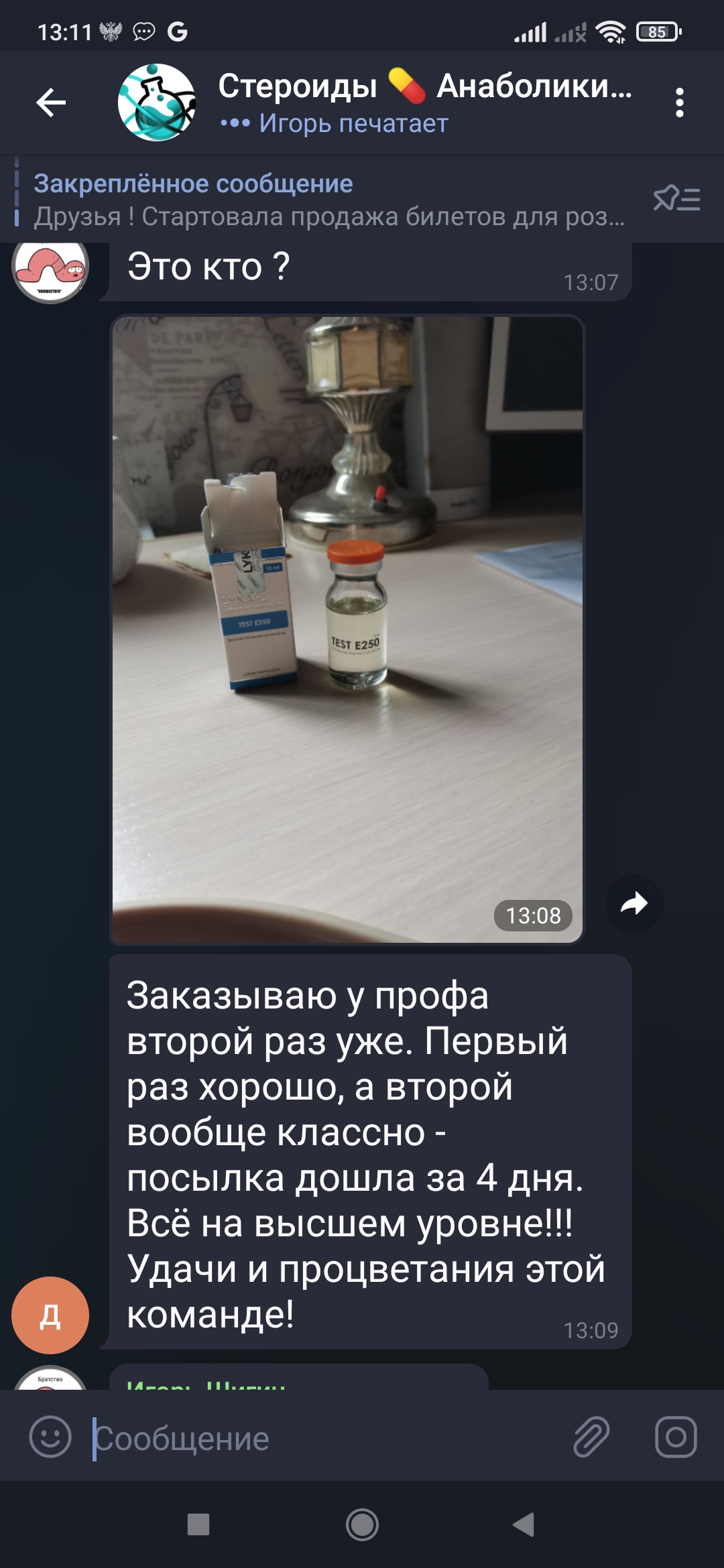Open the camera to record media
The height and width of the screenshot is (1568, 724).
pos(676,1437)
